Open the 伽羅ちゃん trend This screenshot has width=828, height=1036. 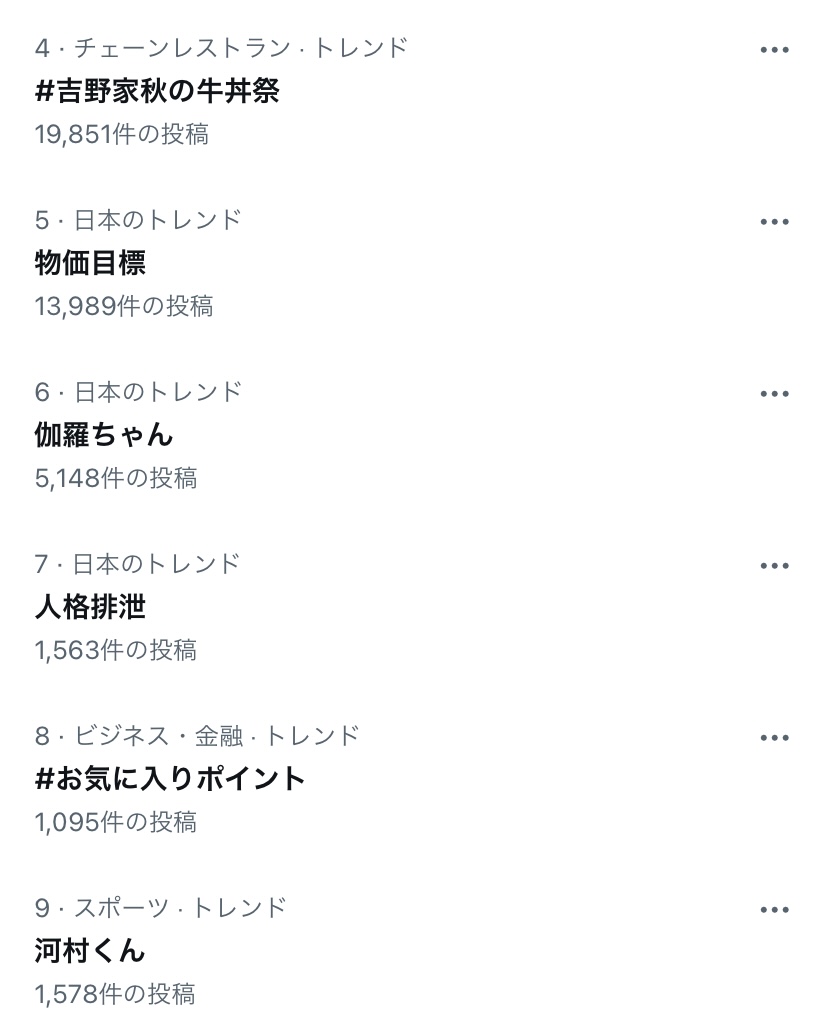104,435
